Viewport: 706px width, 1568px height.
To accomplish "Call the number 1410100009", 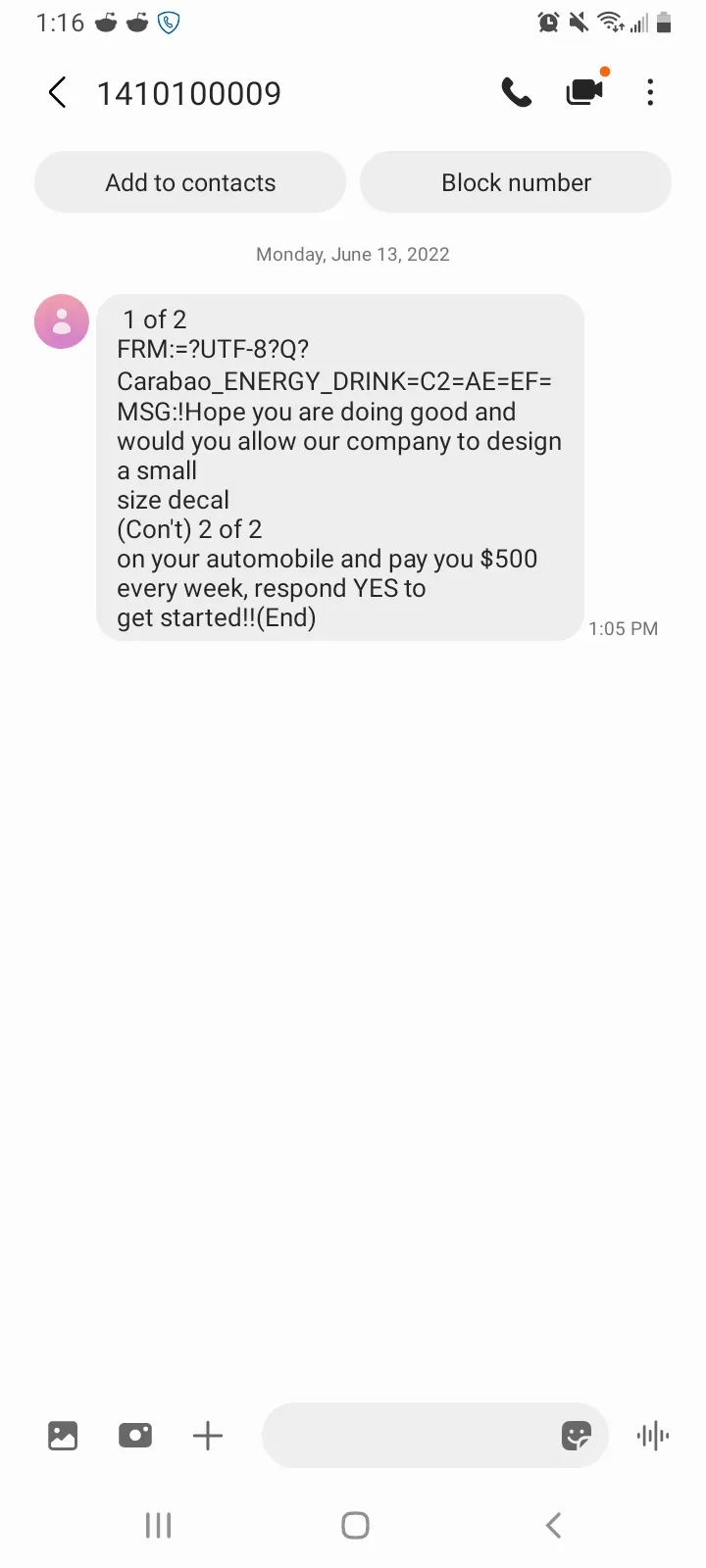I will coord(517,93).
